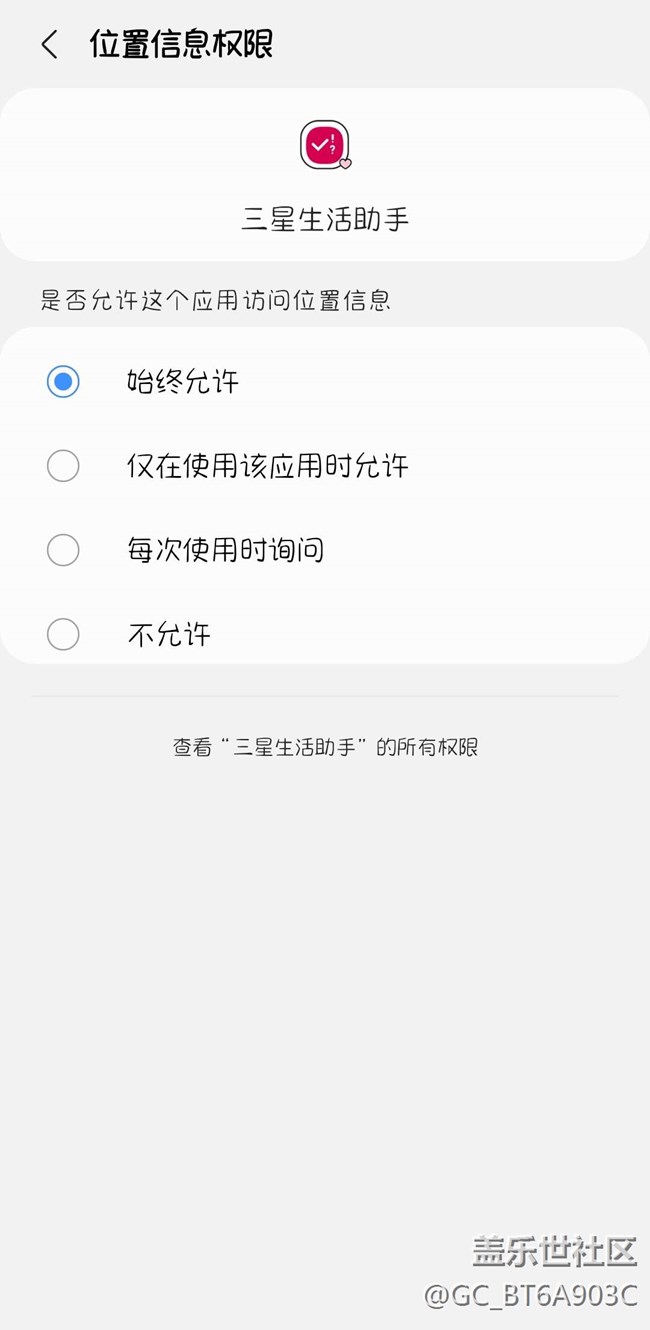Choose 仅在使用该应用时允许
Screen dimensions: 650x1330
63,466
